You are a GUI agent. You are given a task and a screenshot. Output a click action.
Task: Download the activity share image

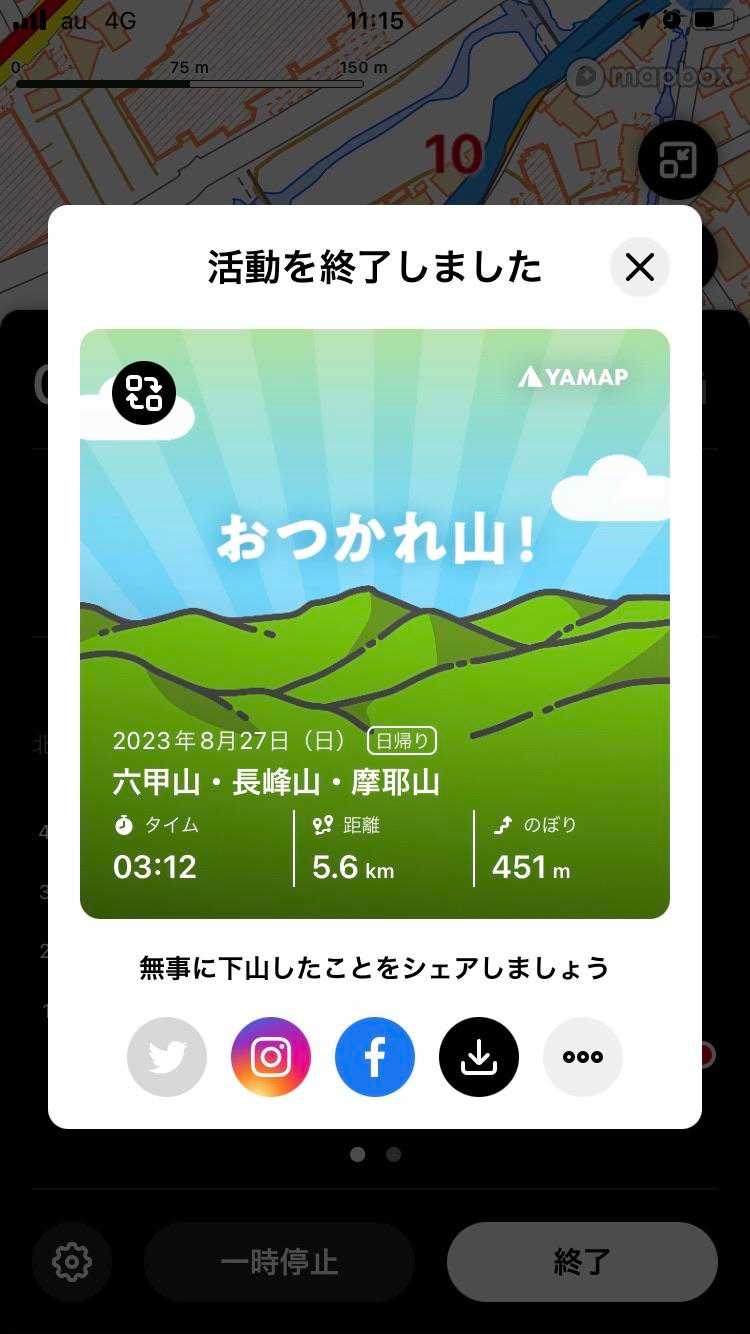[x=479, y=1057]
